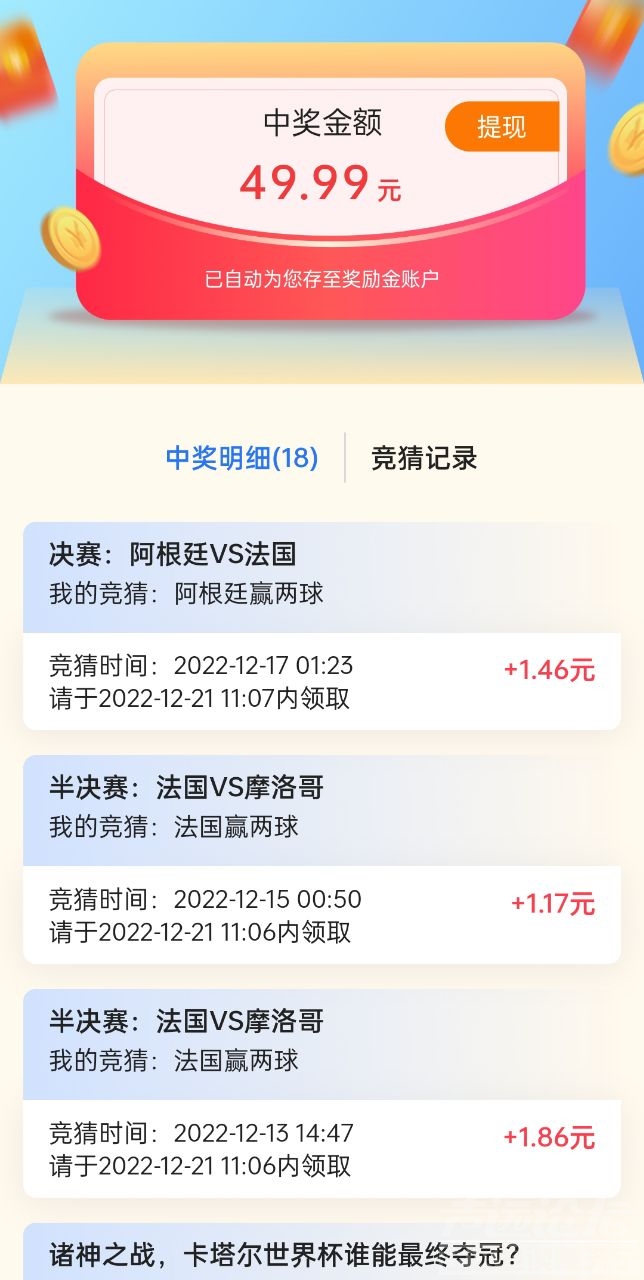Screen dimensions: 644x1280
Task: Open the 半决赛 card with +1.86元
Action: [321, 1093]
